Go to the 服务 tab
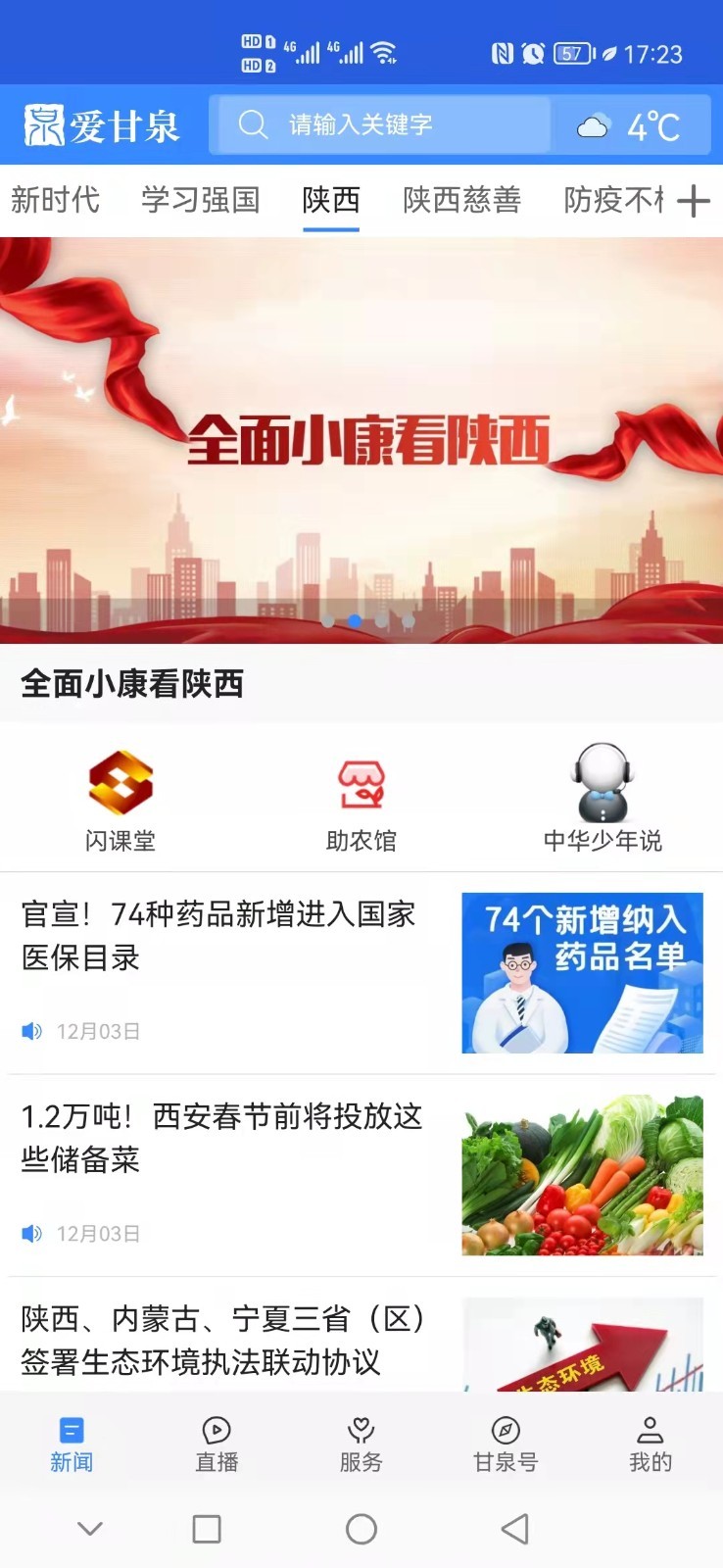 point(361,1444)
